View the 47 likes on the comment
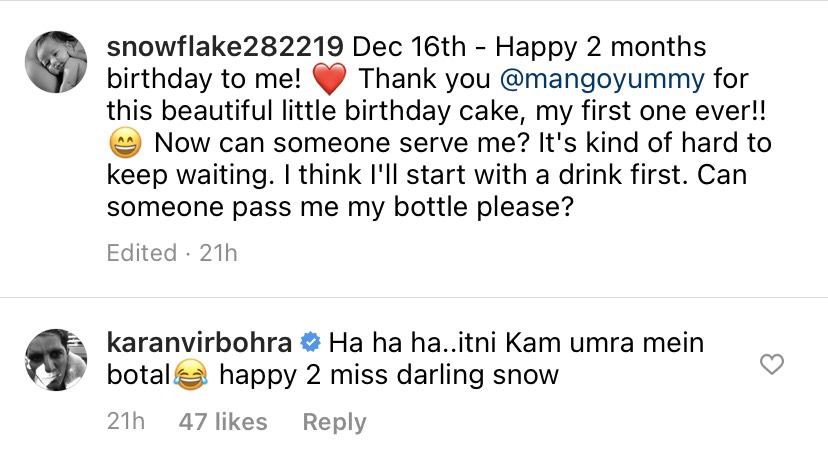 [222, 423]
